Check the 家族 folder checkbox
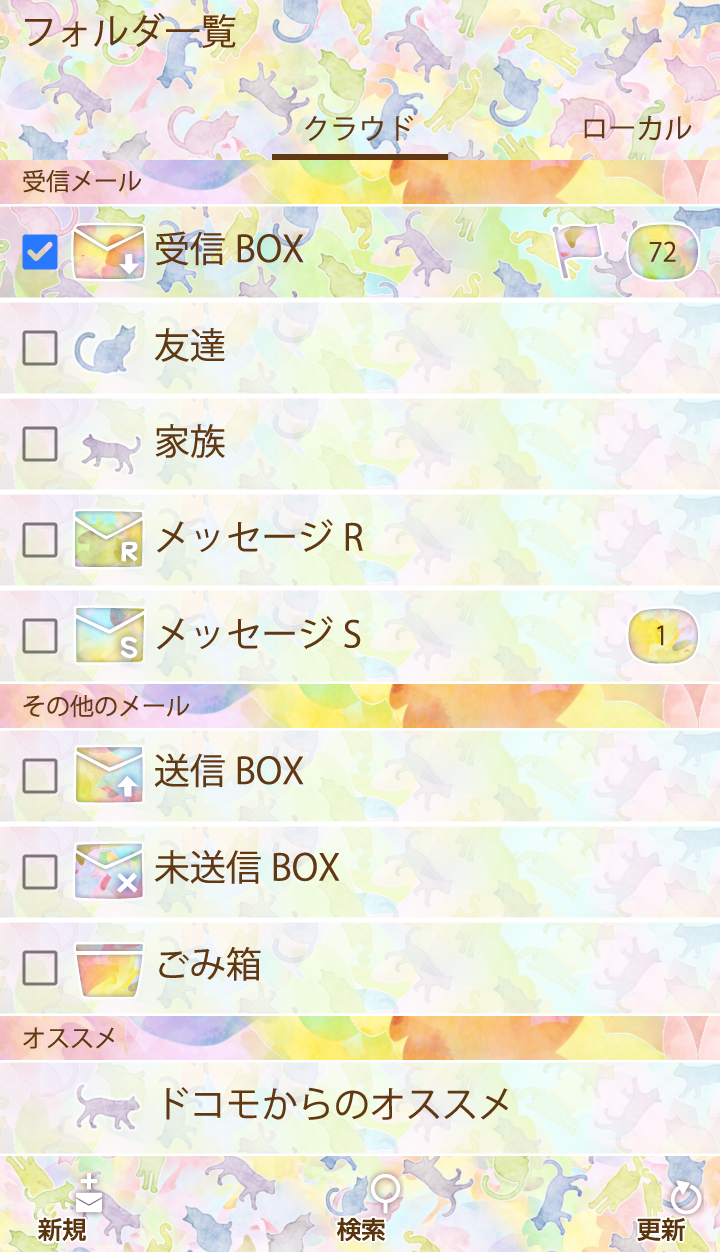The image size is (720, 1252). pyautogui.click(x=40, y=444)
